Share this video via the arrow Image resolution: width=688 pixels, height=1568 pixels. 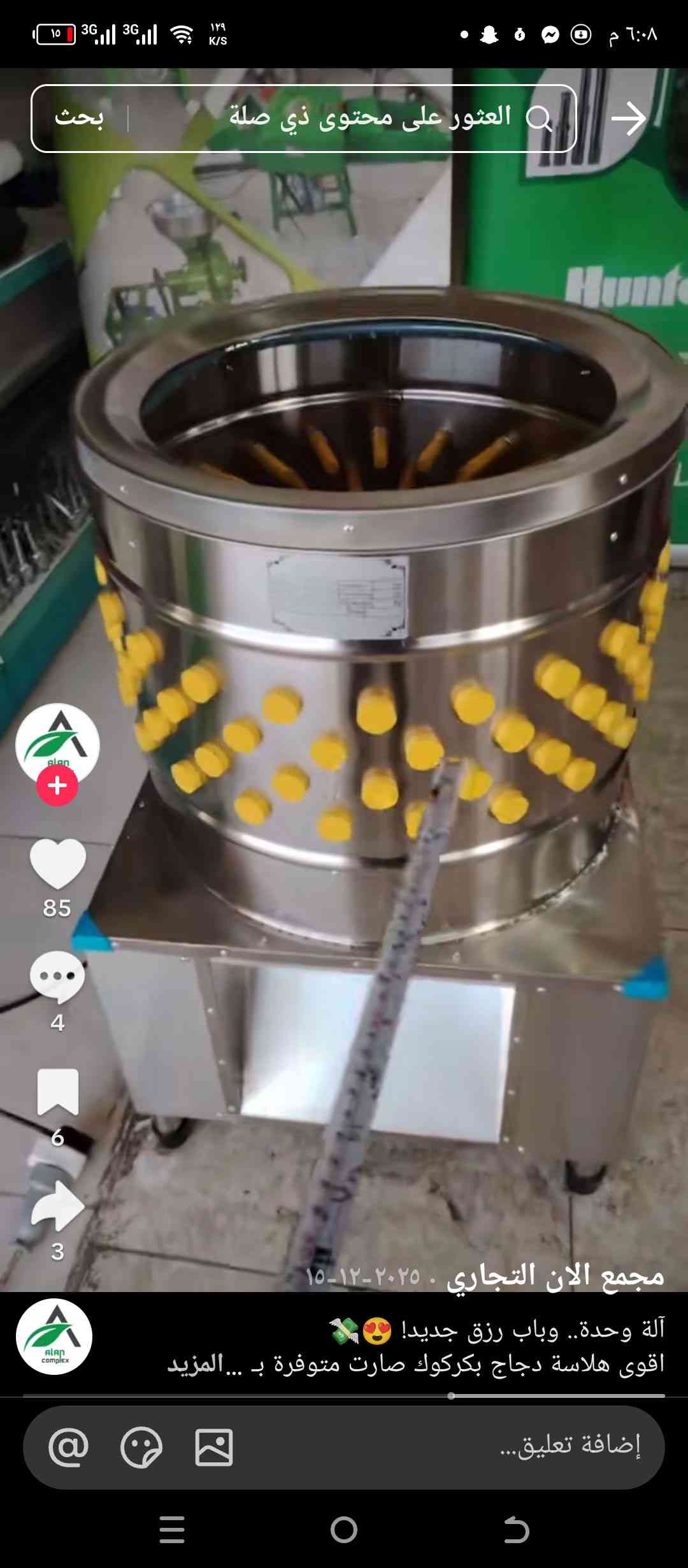(57, 1206)
